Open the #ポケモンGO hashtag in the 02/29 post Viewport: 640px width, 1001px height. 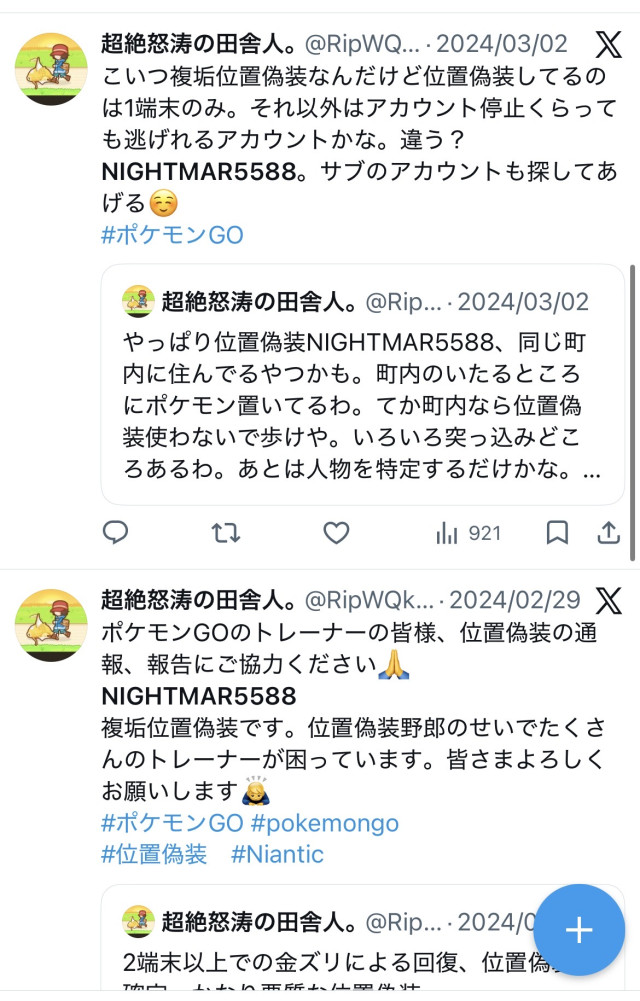172,823
